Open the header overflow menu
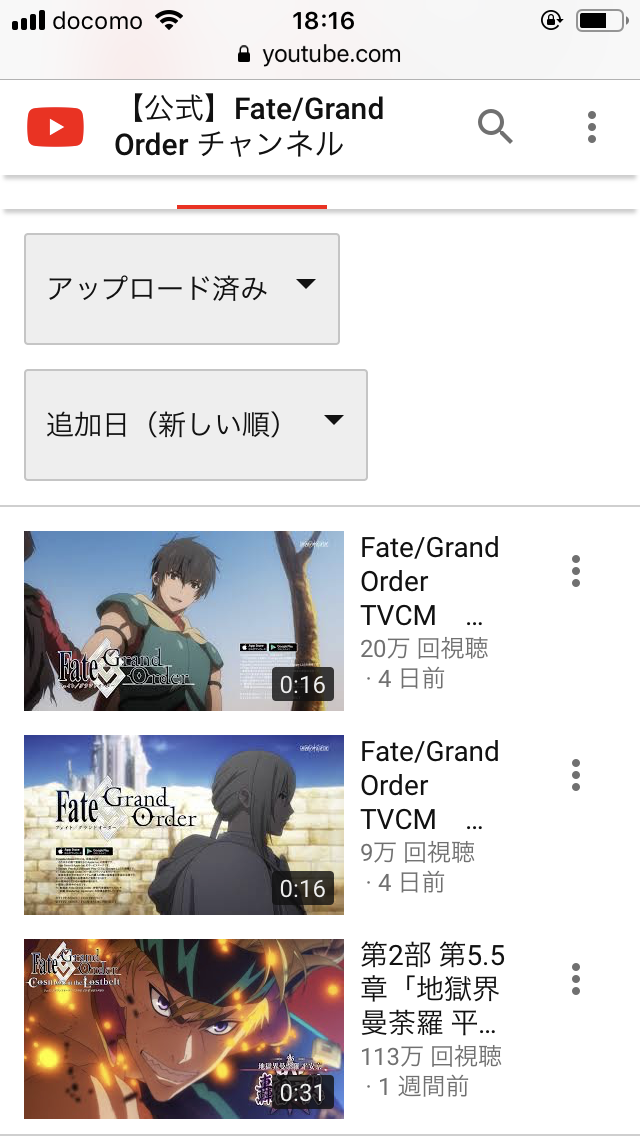Screen dimensions: 640x1136 coord(592,127)
